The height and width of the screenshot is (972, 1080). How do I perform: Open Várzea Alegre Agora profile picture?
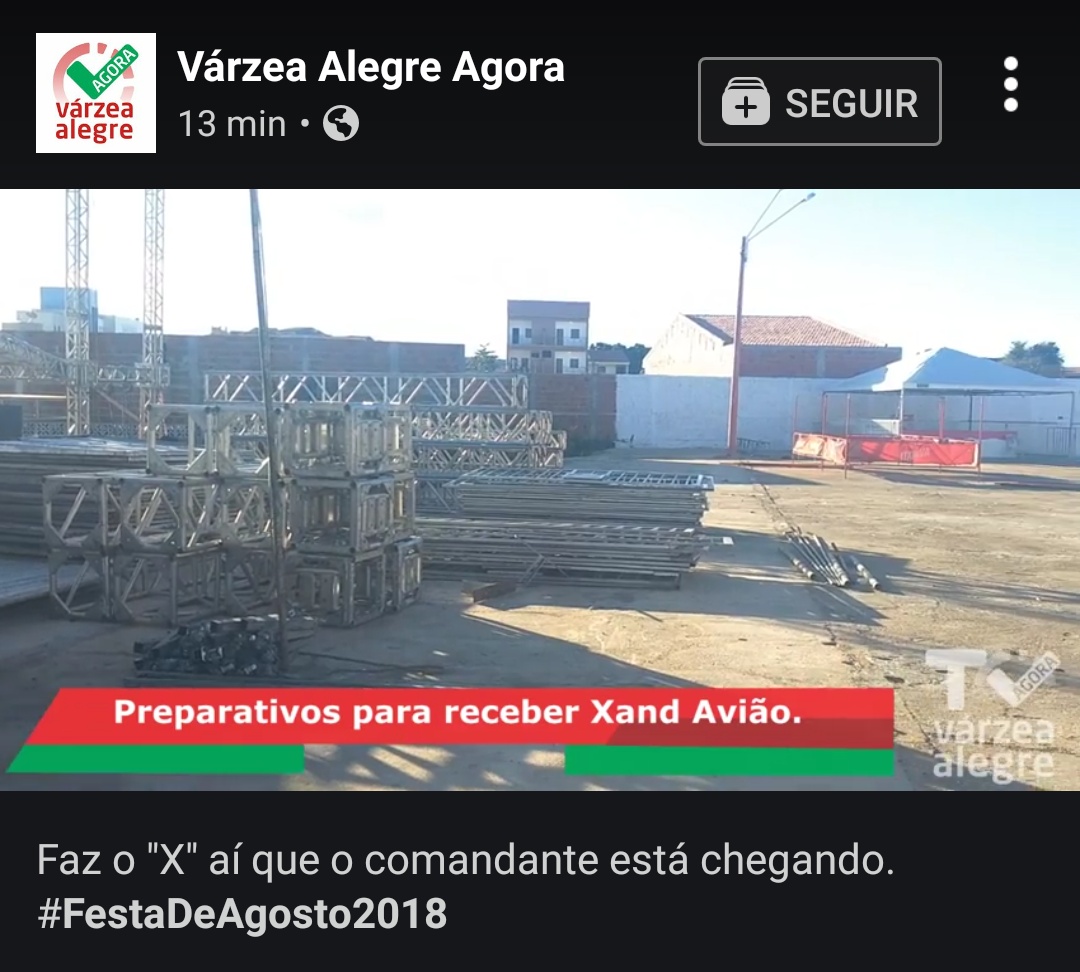(x=96, y=93)
